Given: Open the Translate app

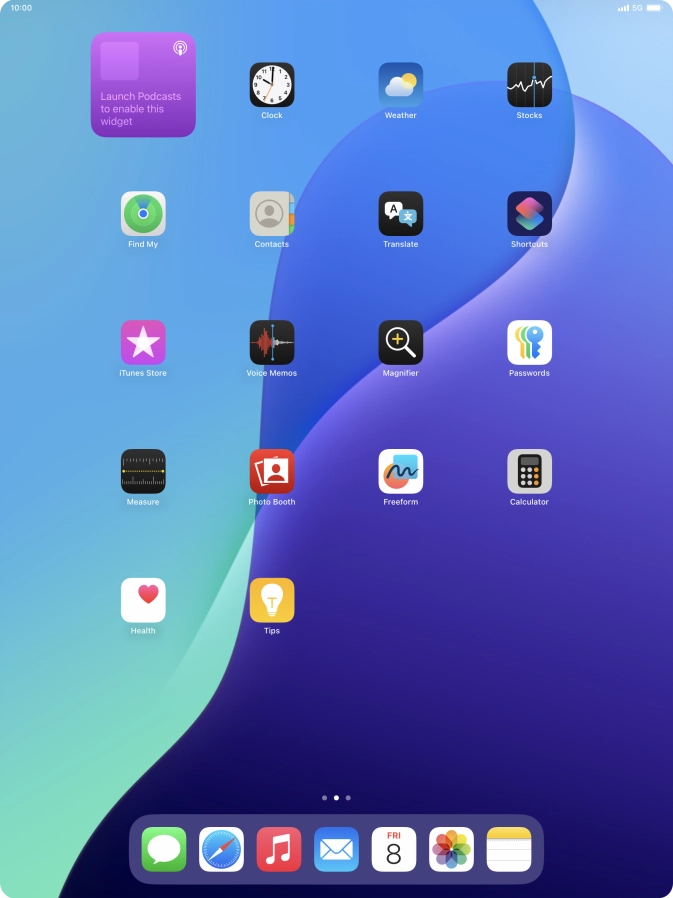Looking at the screenshot, I should [401, 214].
